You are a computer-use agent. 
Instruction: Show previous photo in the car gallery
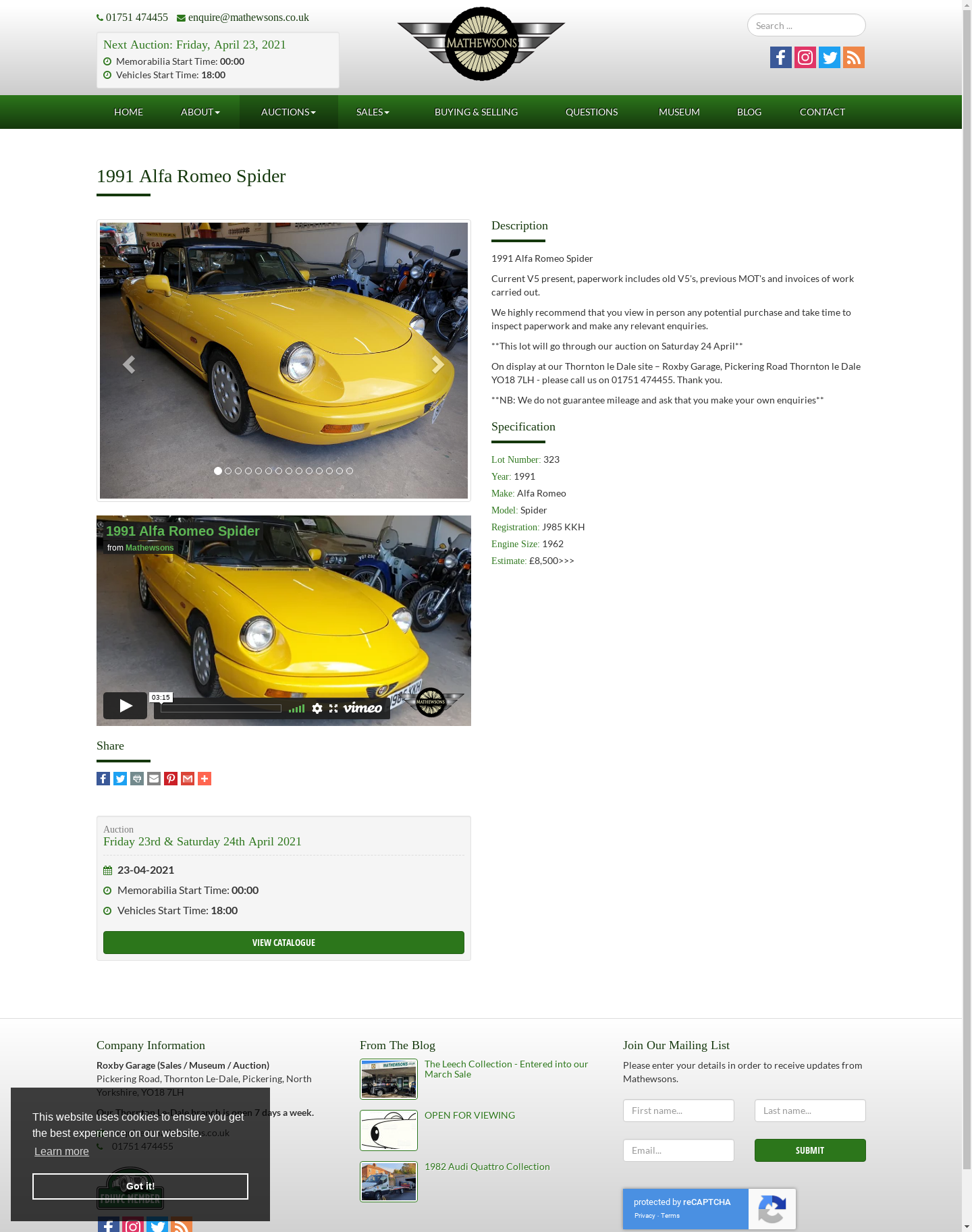(129, 364)
